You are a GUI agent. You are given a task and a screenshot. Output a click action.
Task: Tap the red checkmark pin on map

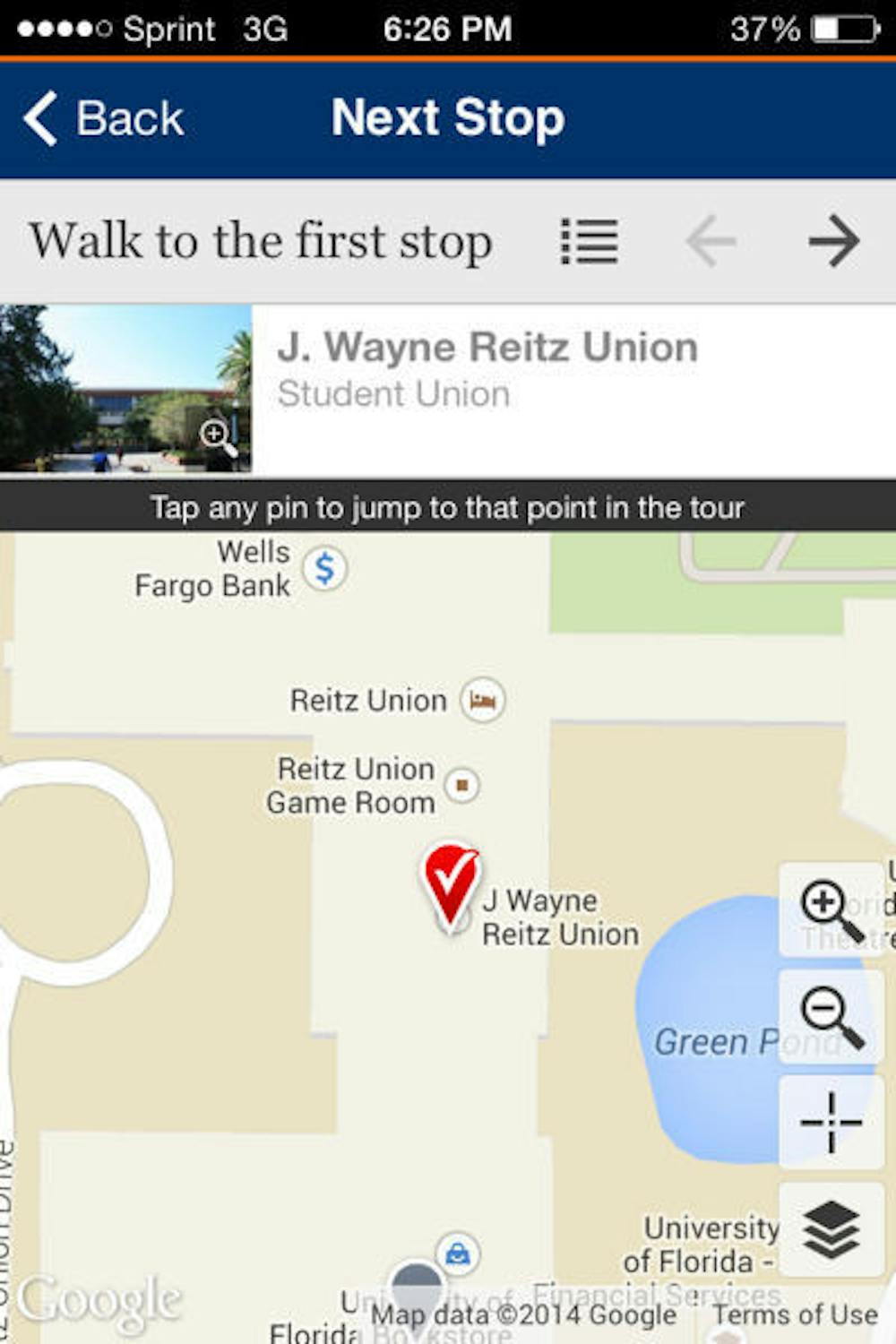pyautogui.click(x=451, y=883)
